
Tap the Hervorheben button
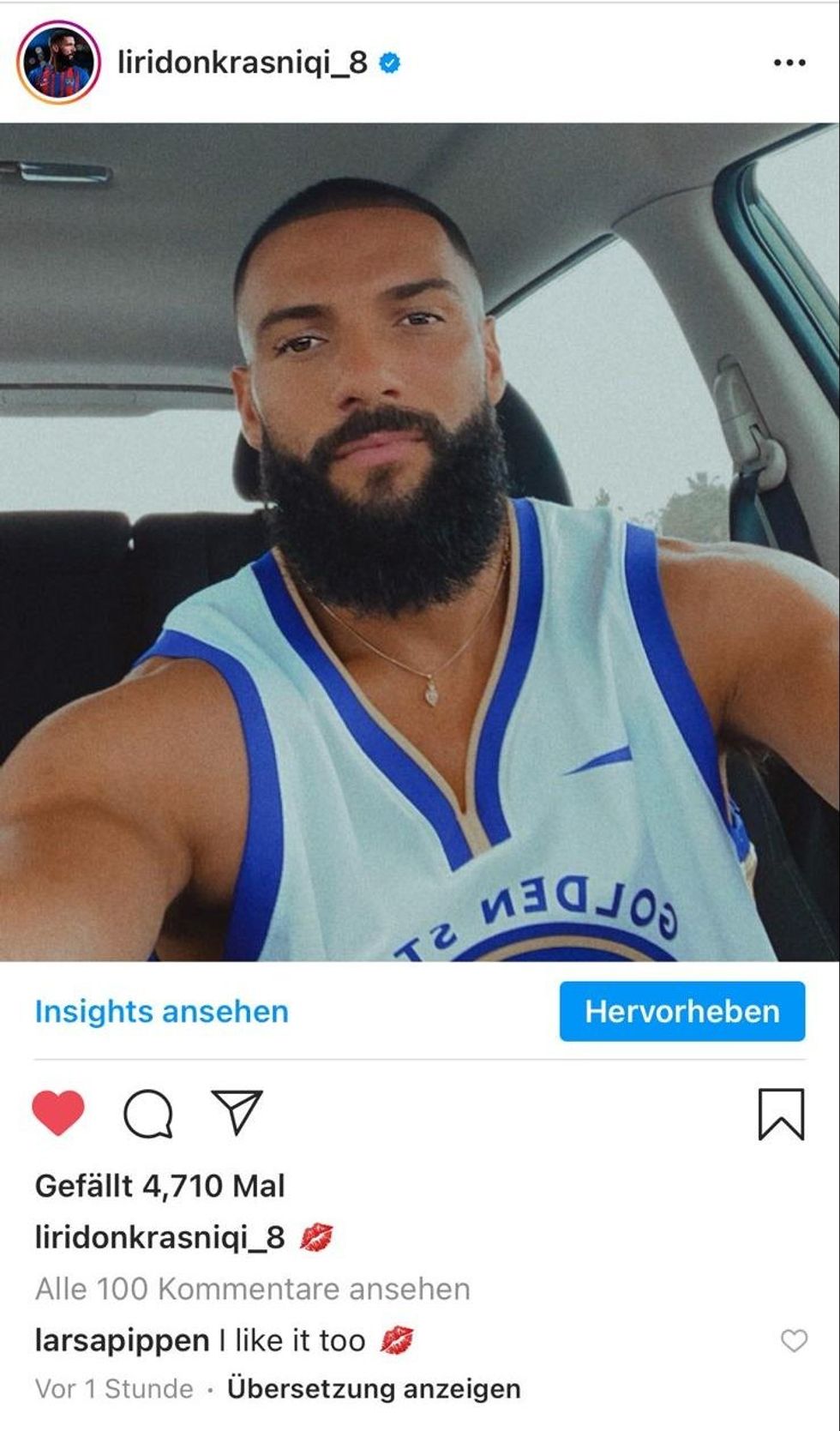pyautogui.click(x=681, y=1012)
